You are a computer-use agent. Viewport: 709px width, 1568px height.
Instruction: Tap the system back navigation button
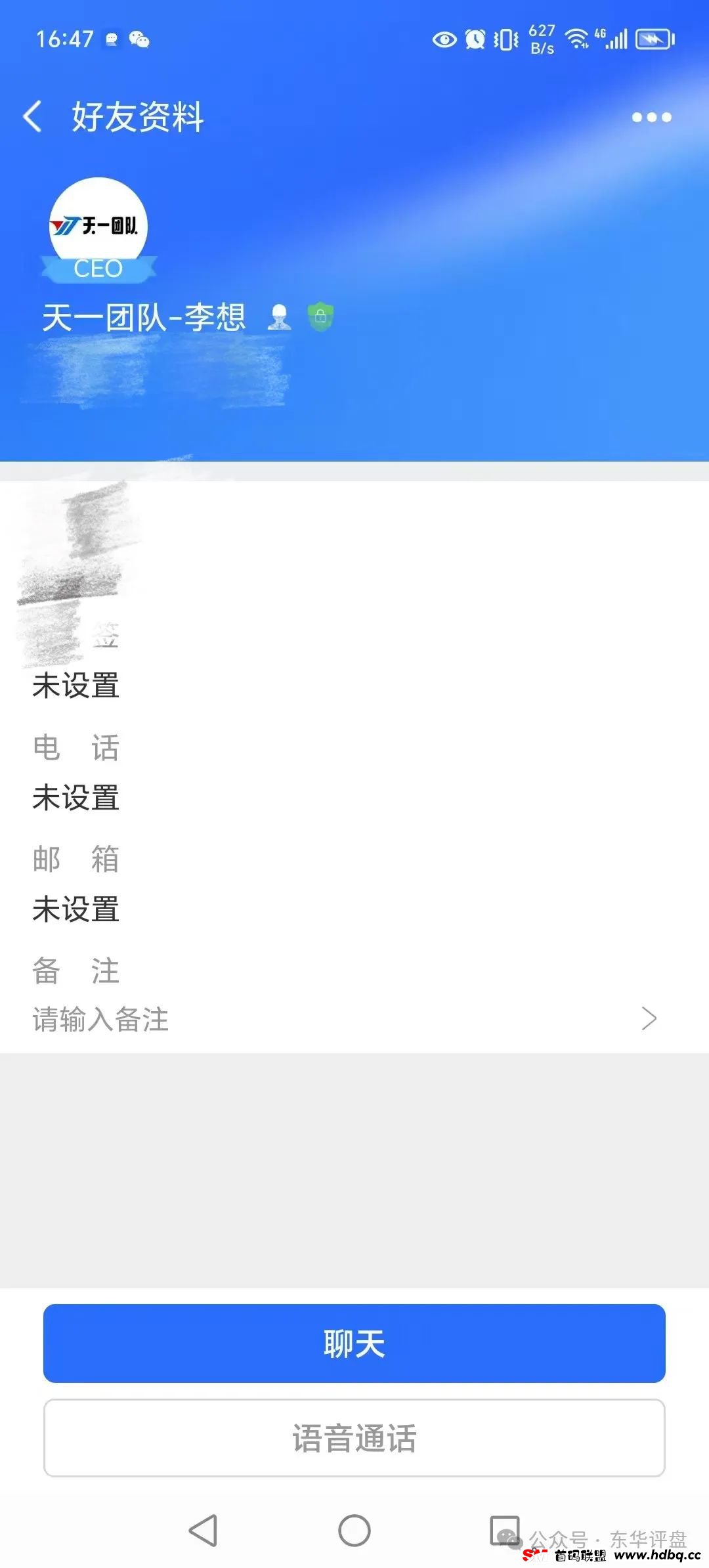coord(204,1531)
